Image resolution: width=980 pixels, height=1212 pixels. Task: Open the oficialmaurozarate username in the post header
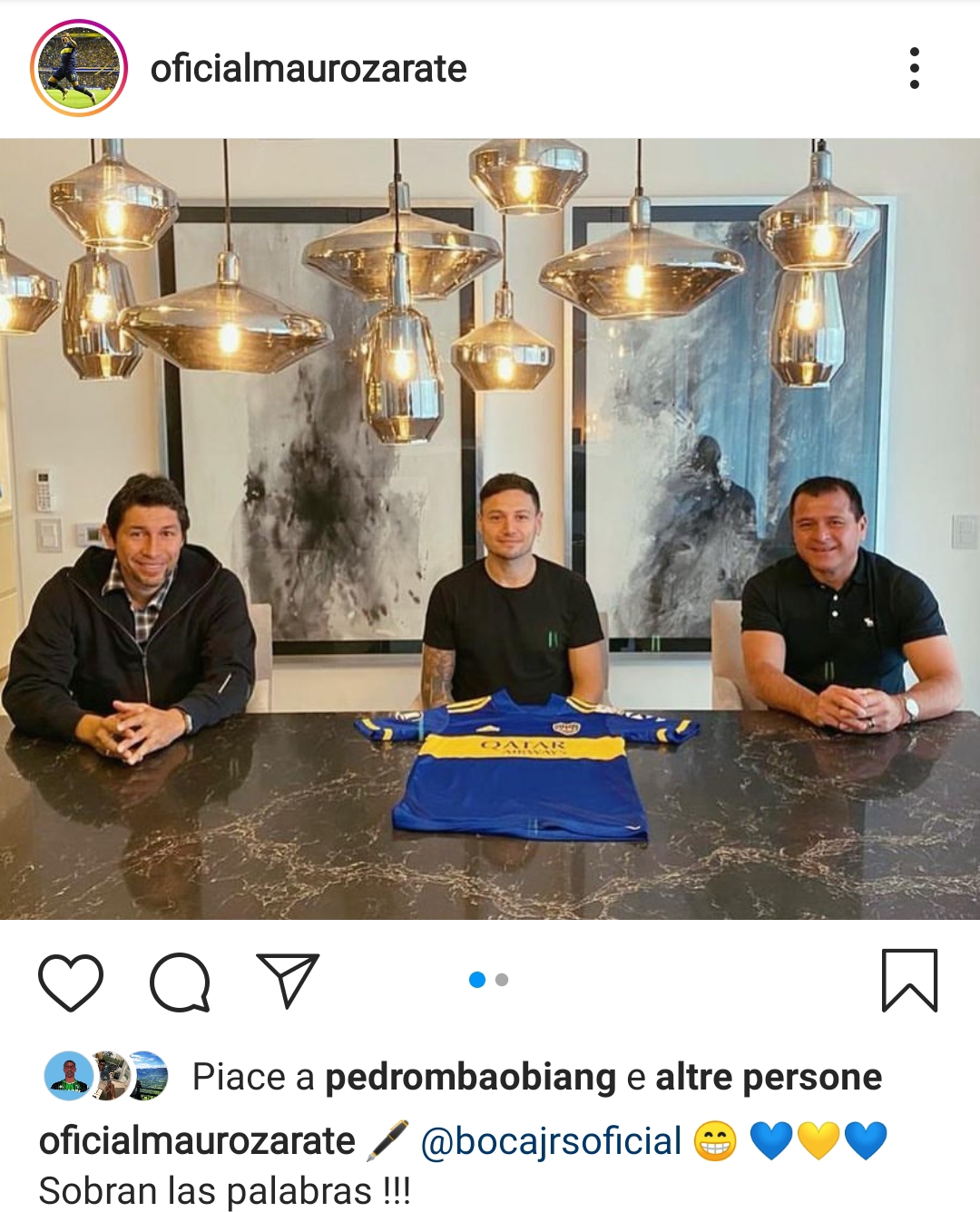(x=308, y=69)
